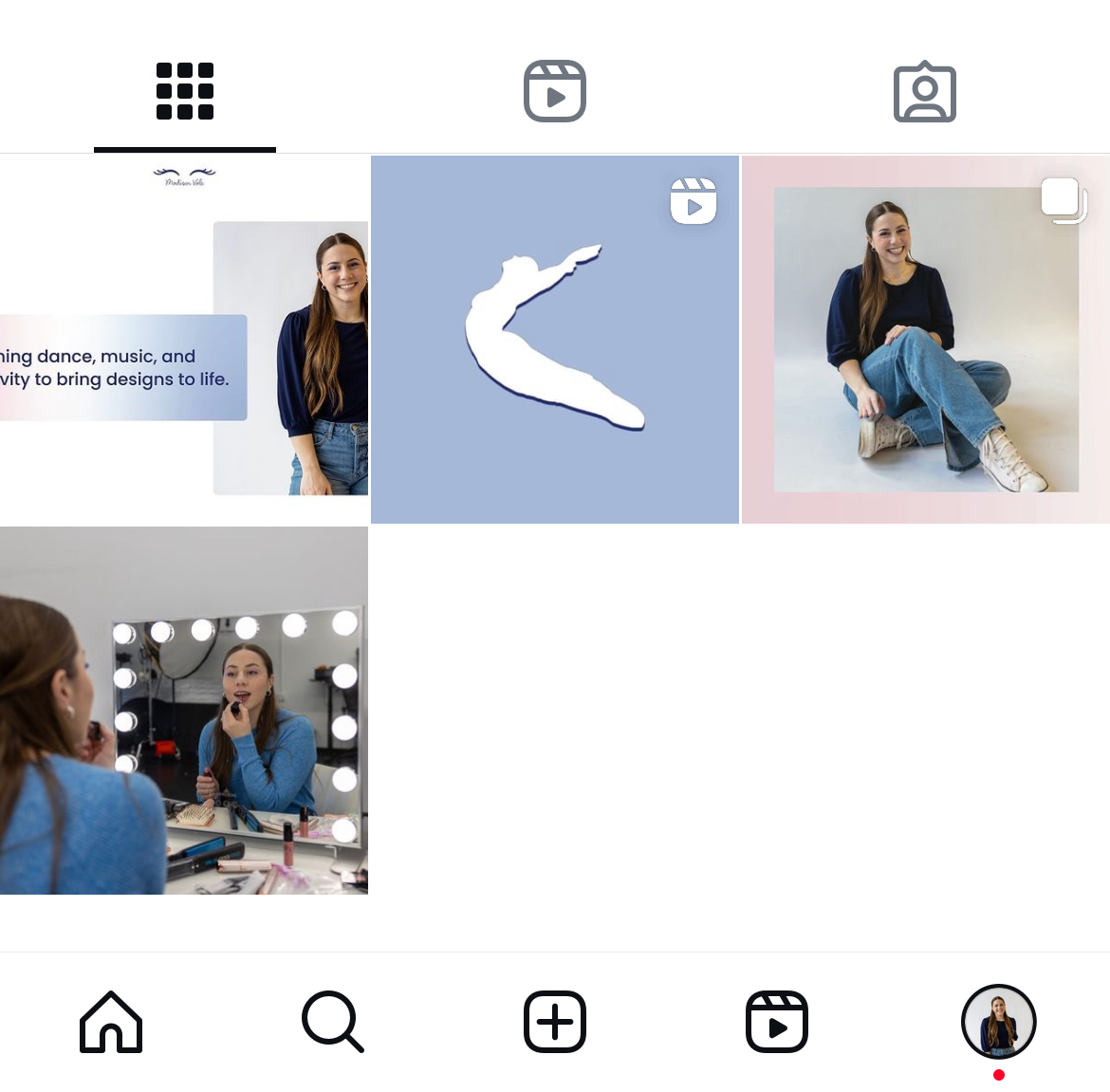The width and height of the screenshot is (1110, 1092).
Task: Create a new post
Action: [x=555, y=1022]
